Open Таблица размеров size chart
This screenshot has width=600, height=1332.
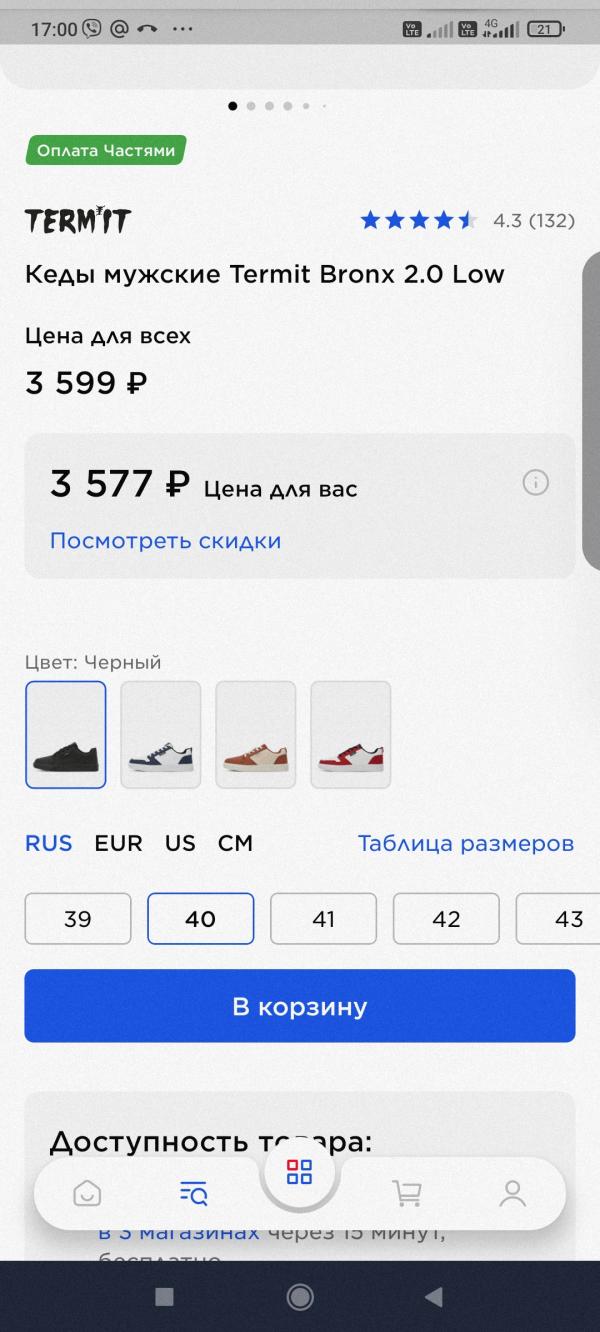click(x=465, y=843)
